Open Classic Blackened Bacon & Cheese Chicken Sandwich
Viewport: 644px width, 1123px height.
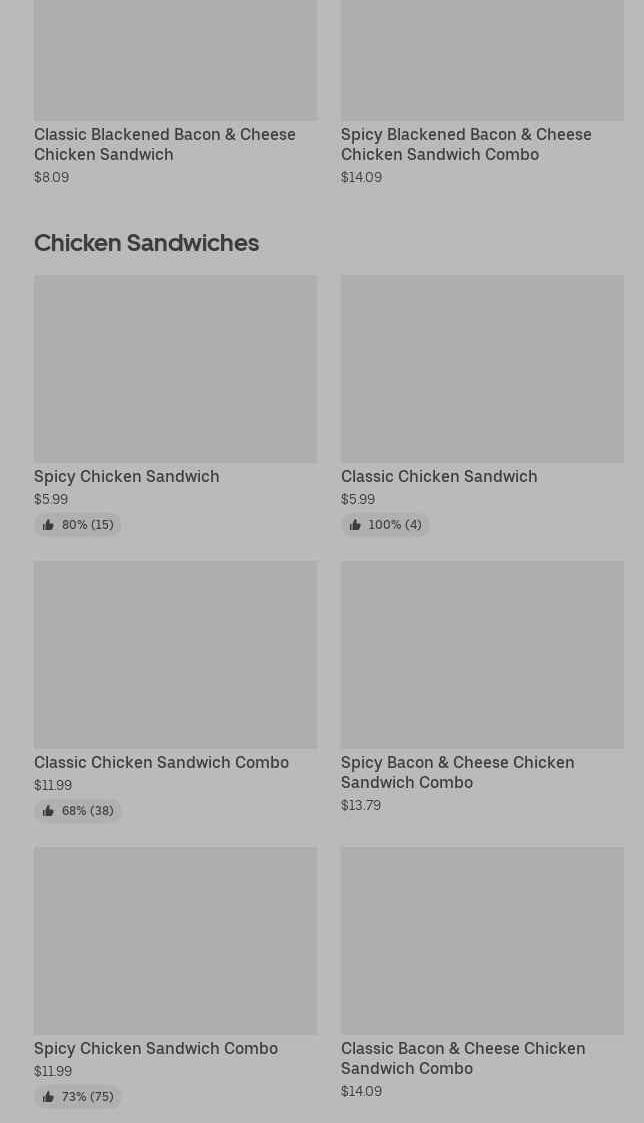point(165,144)
